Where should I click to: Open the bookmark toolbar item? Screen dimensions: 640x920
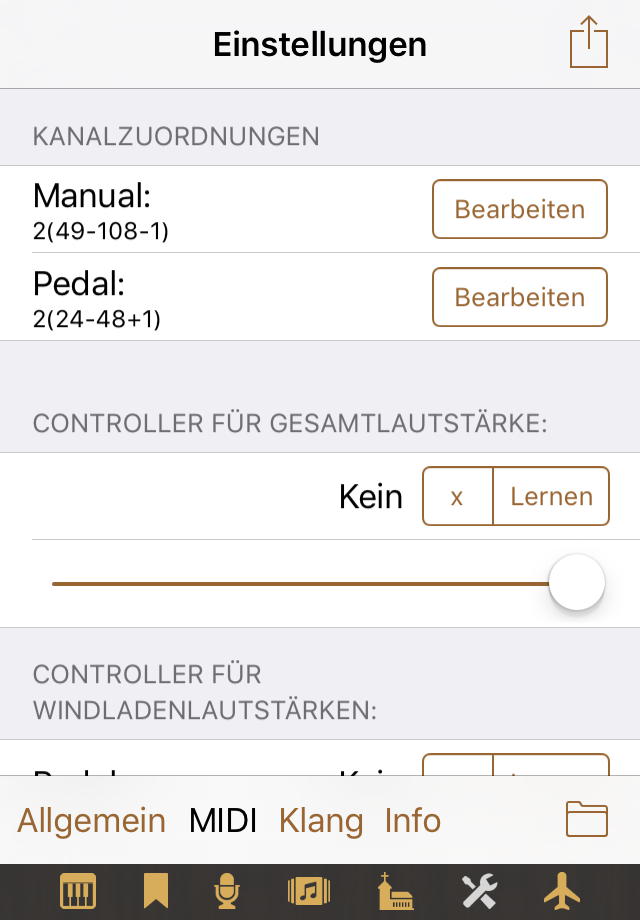(x=155, y=891)
